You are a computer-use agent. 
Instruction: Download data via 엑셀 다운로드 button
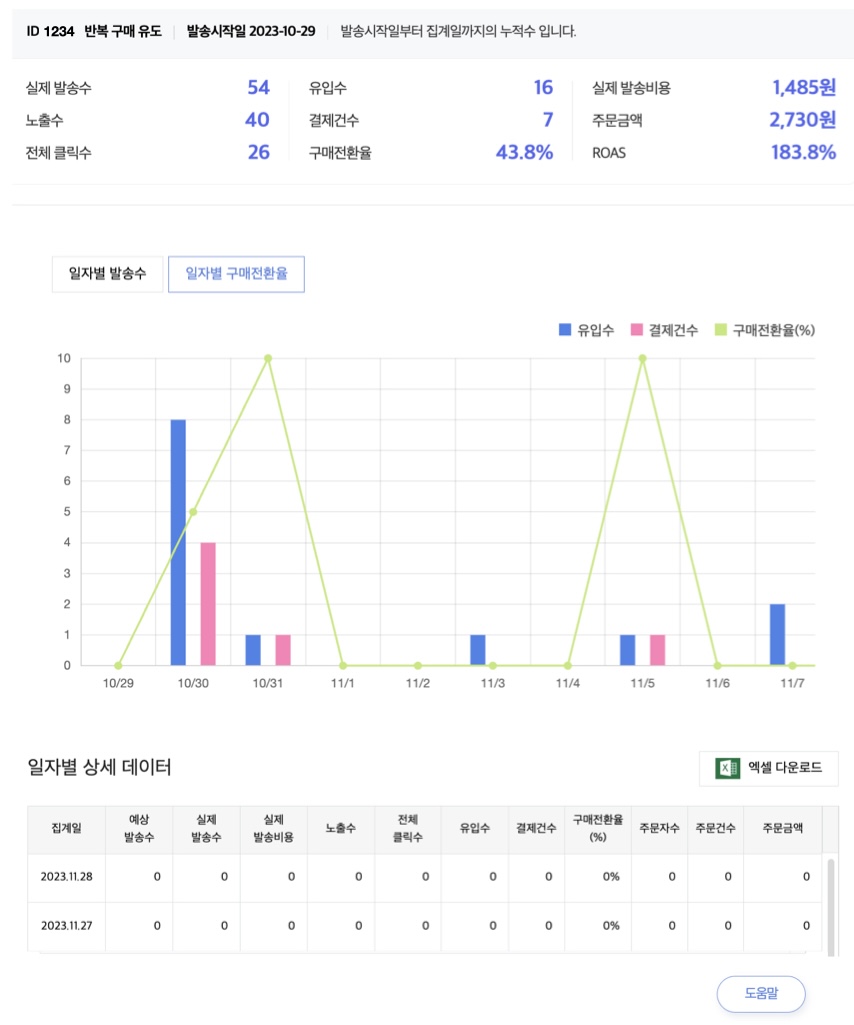coord(768,768)
